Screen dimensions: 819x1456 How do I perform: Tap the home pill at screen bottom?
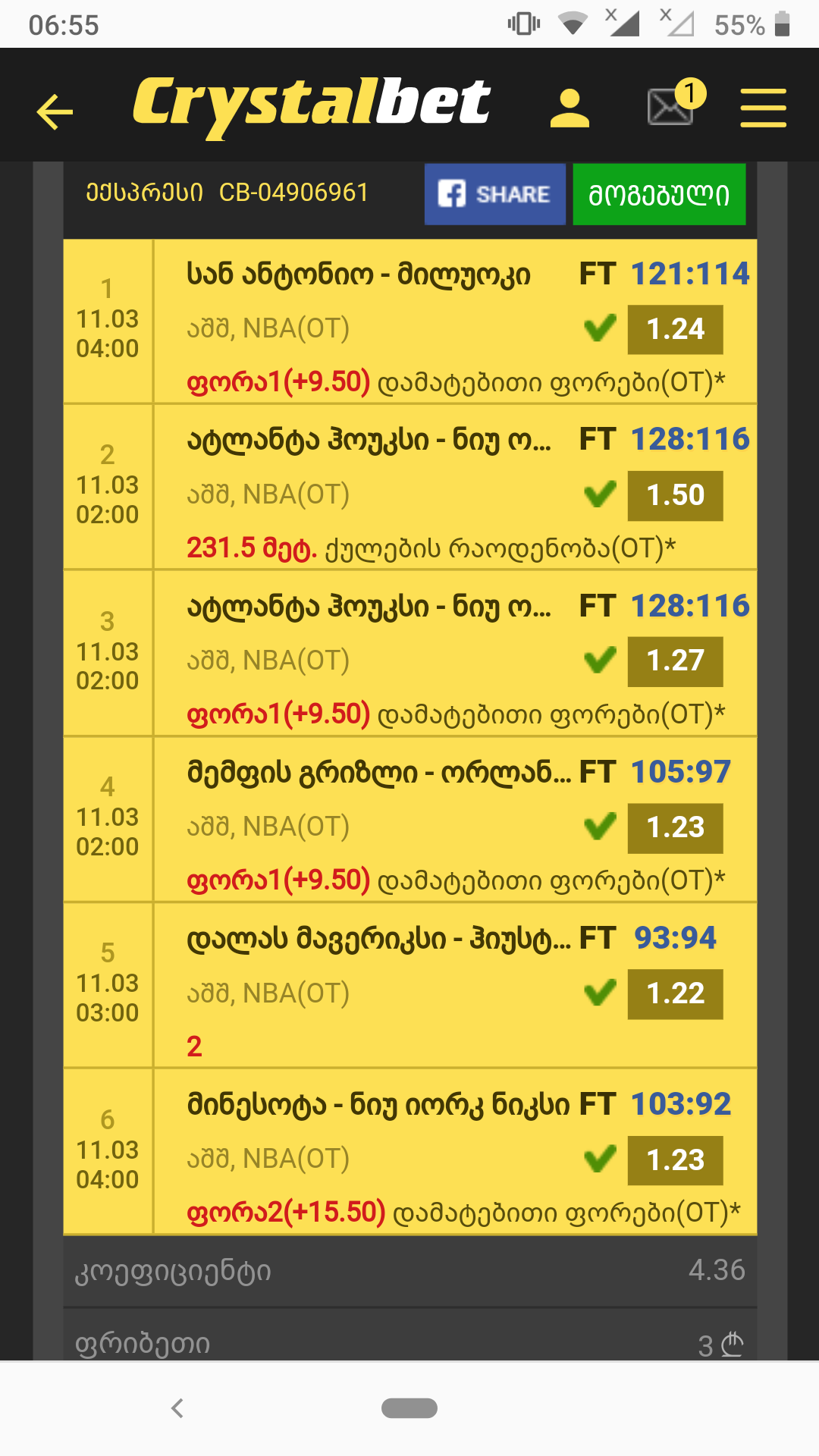(409, 1409)
